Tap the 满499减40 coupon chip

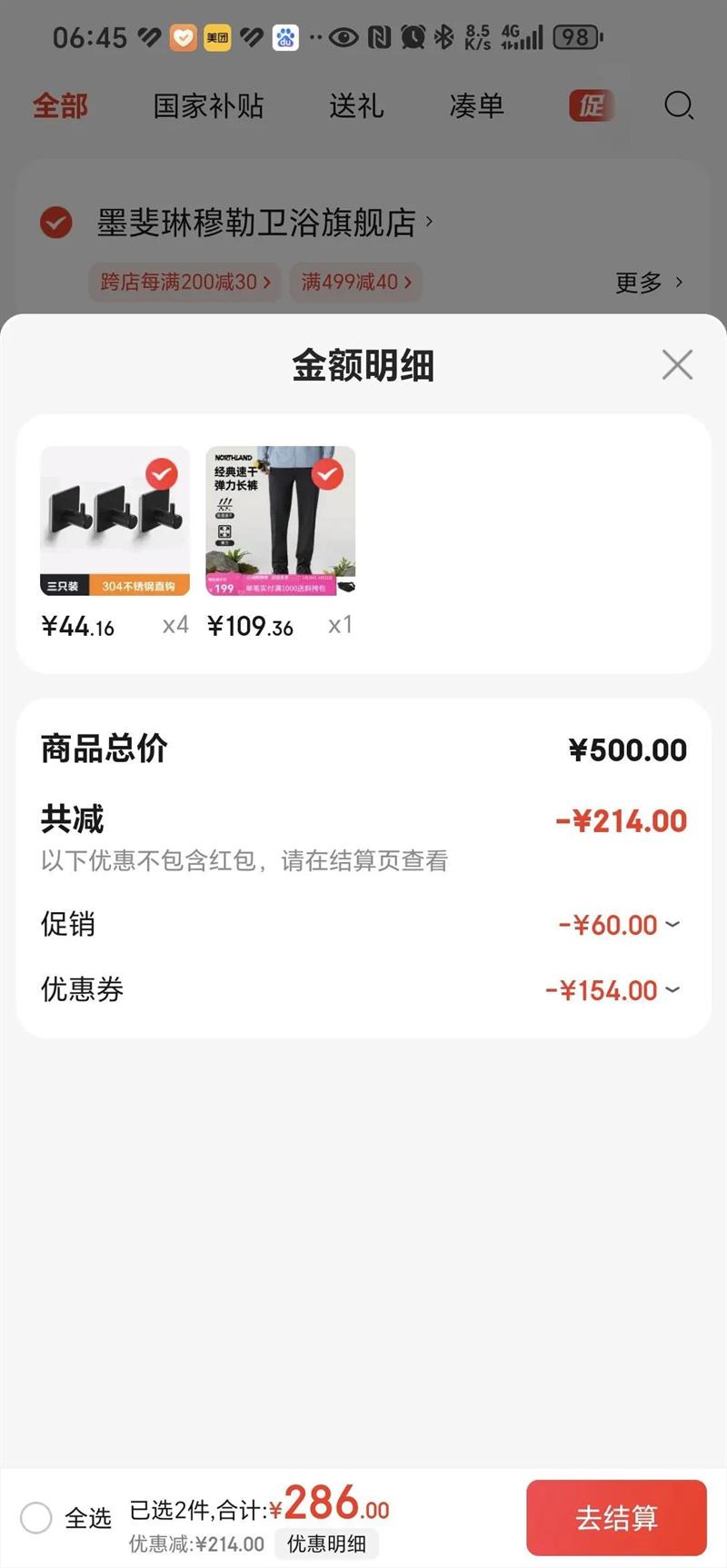pyautogui.click(x=356, y=283)
